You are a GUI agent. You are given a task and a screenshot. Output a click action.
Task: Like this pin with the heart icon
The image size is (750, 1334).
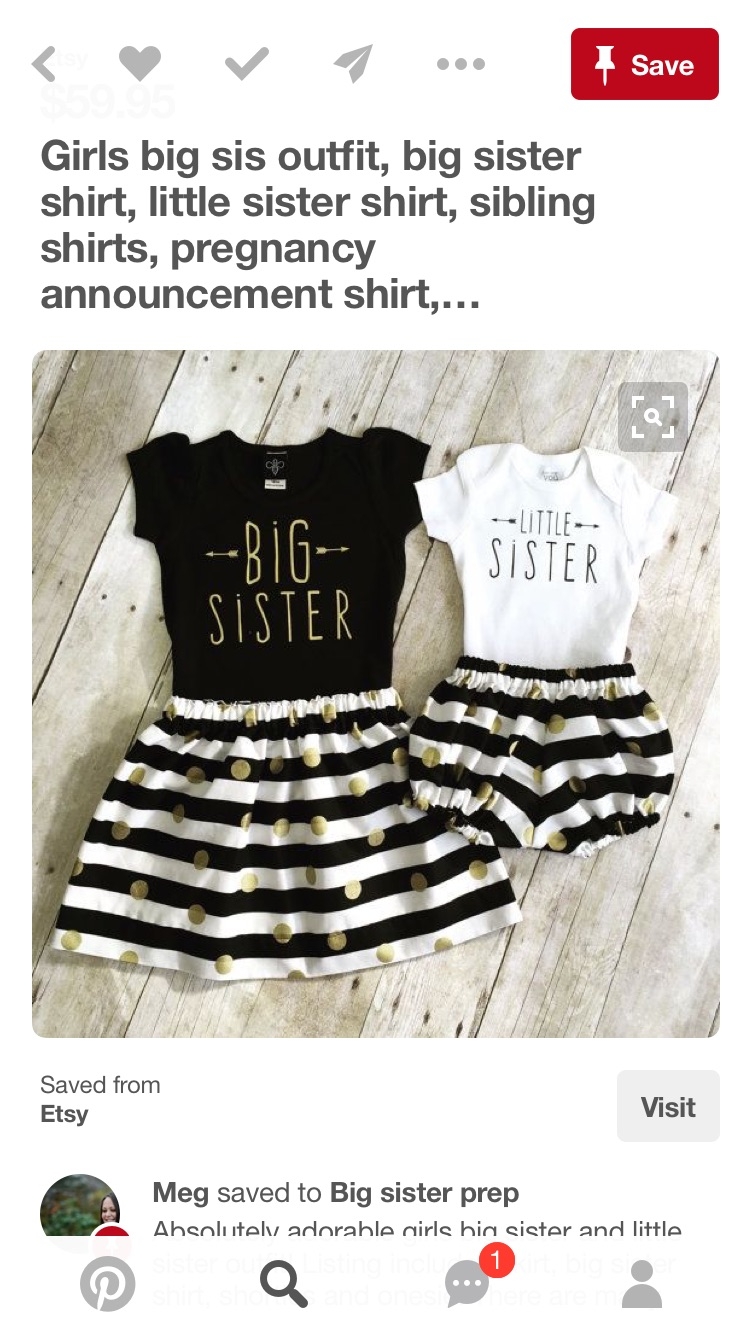click(140, 64)
